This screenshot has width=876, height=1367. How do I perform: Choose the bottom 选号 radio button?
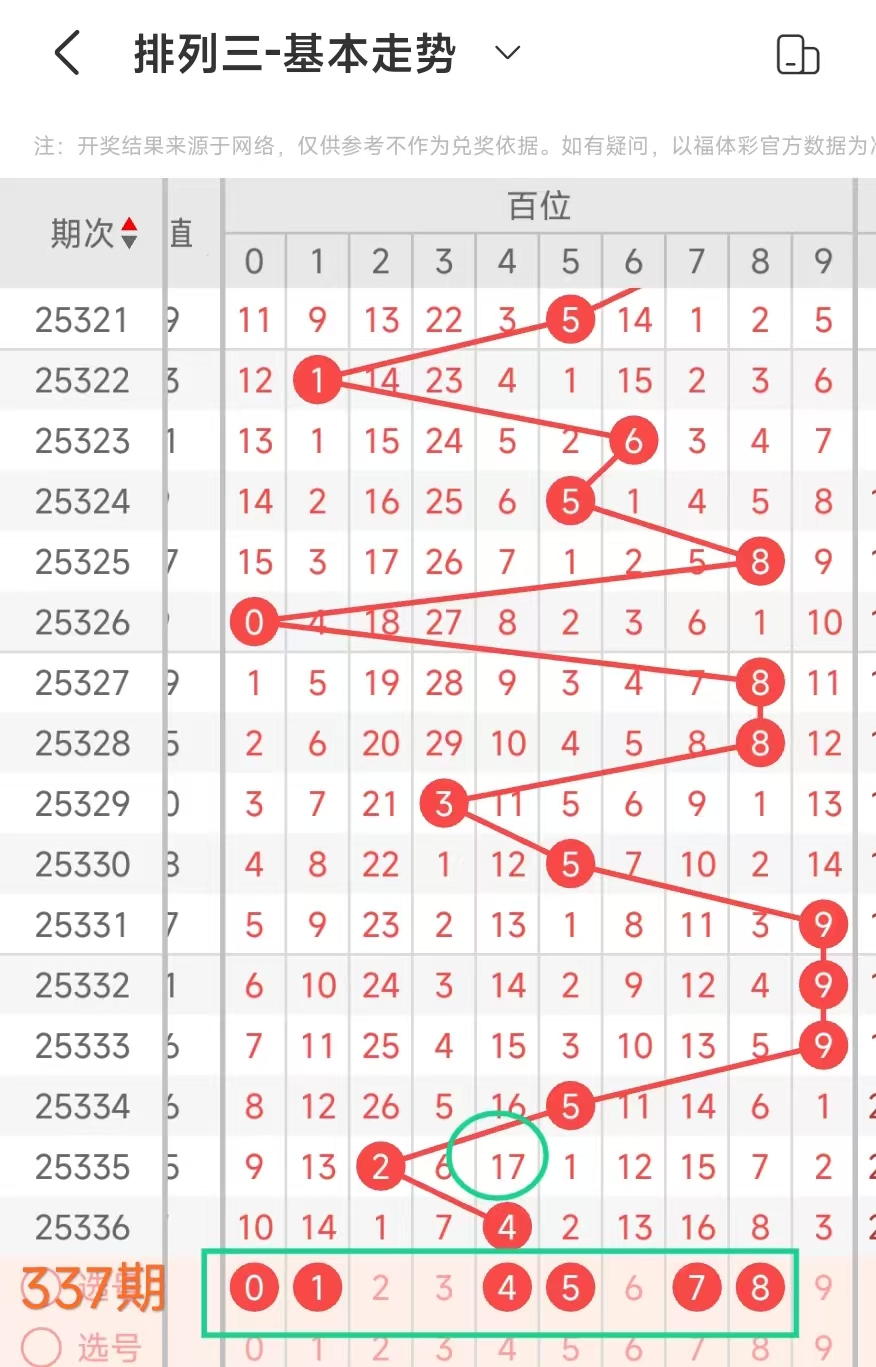point(41,1346)
